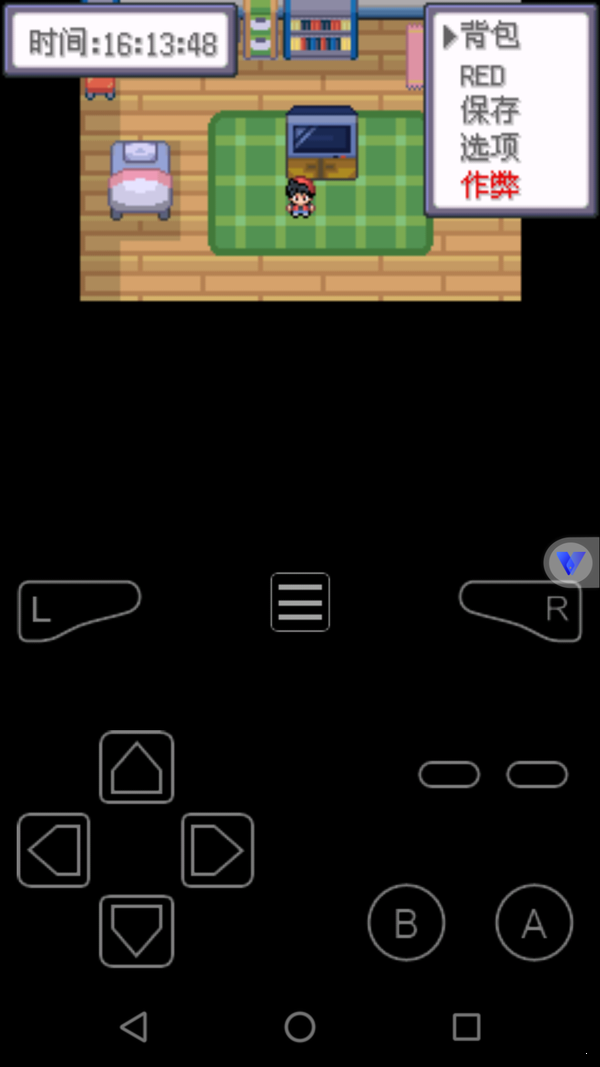Open 选项 in the game menu
Image resolution: width=600 pixels, height=1067 pixels.
coord(490,147)
